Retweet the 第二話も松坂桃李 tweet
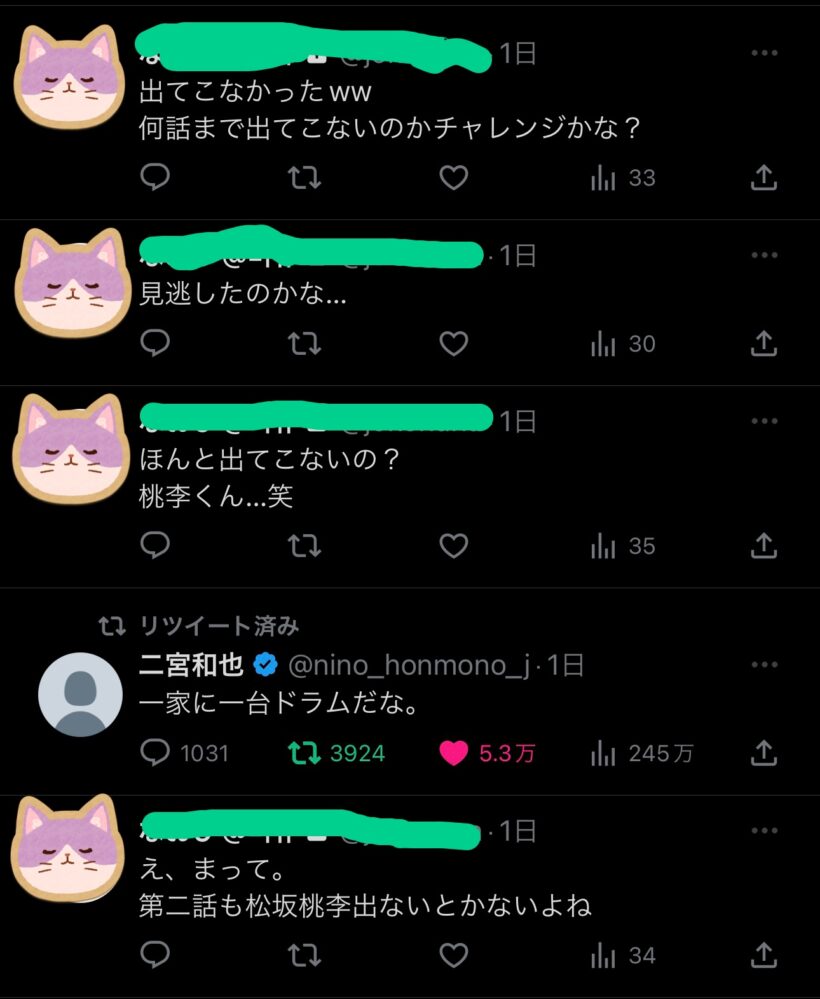 [x=304, y=955]
